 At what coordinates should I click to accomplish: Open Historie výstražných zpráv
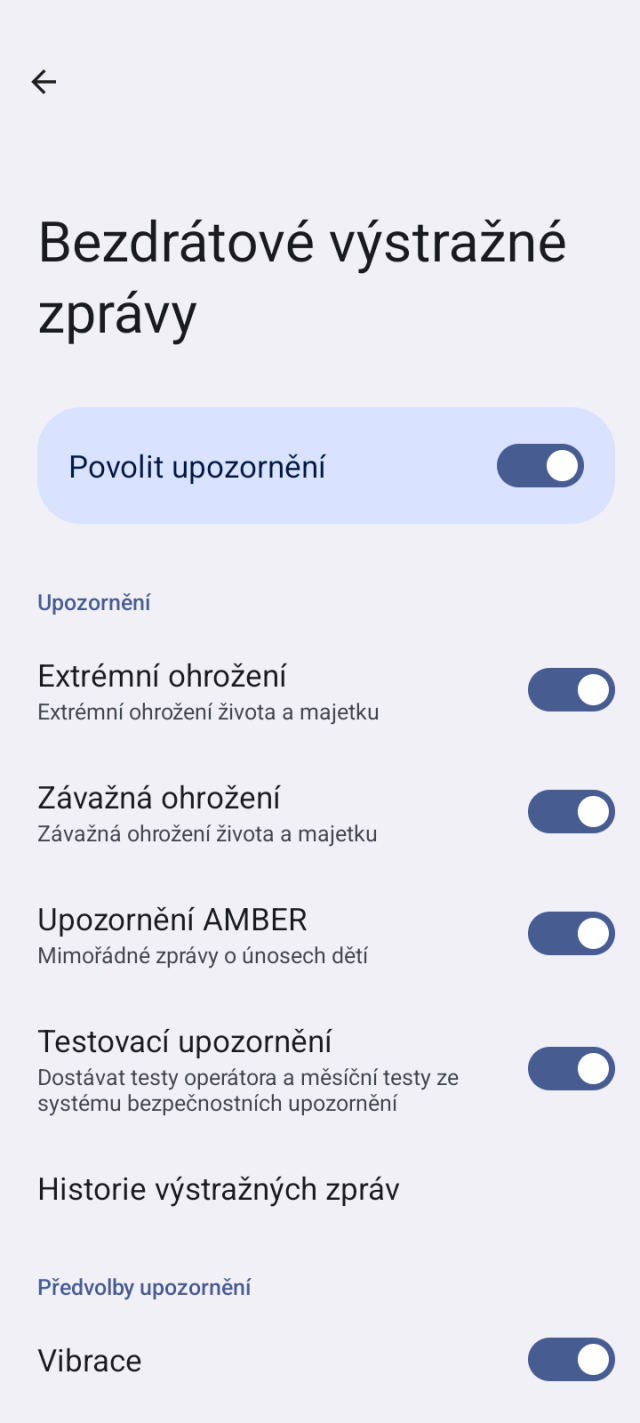point(219,1189)
